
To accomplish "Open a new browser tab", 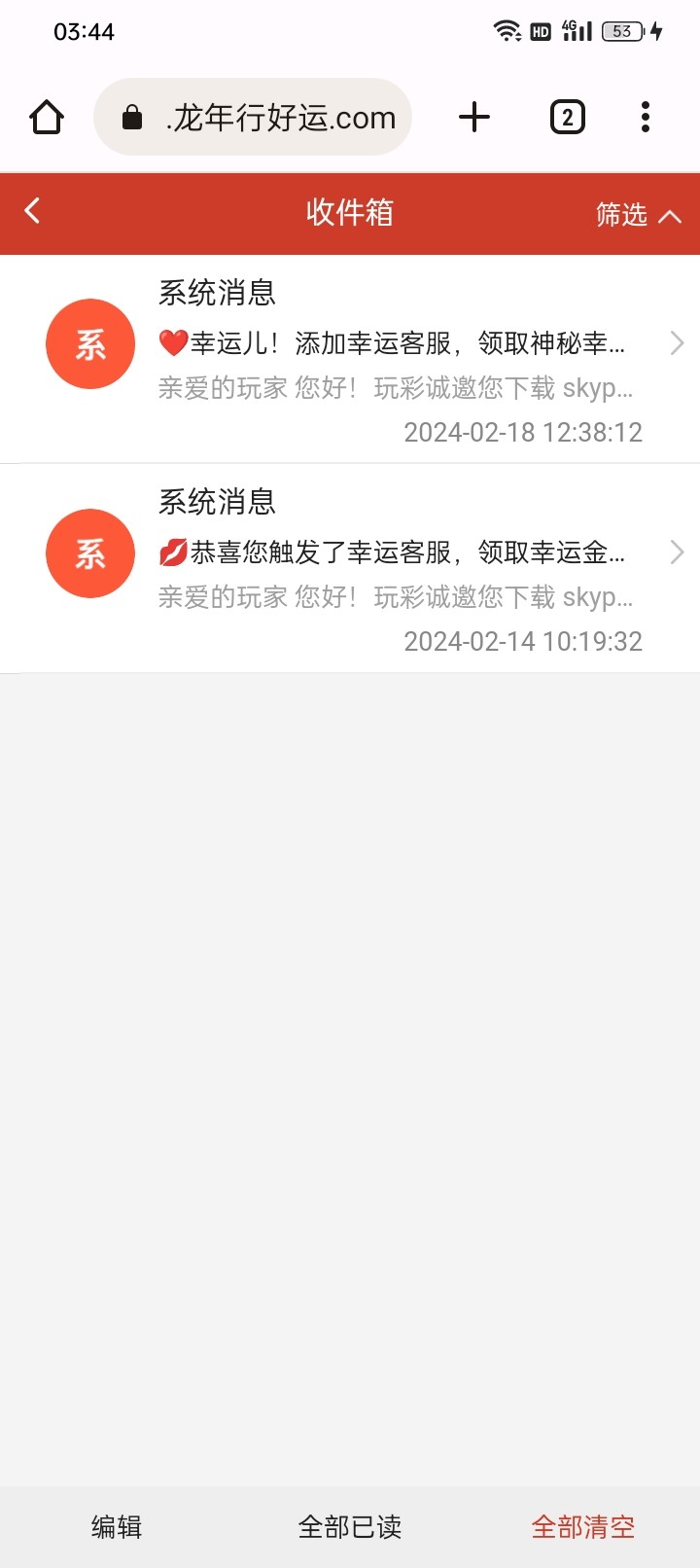I will pos(474,118).
